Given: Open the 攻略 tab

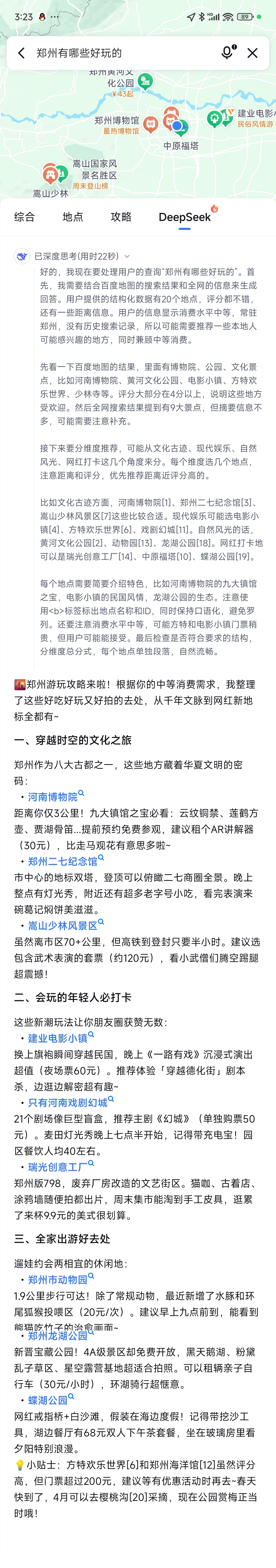Looking at the screenshot, I should pos(121,217).
